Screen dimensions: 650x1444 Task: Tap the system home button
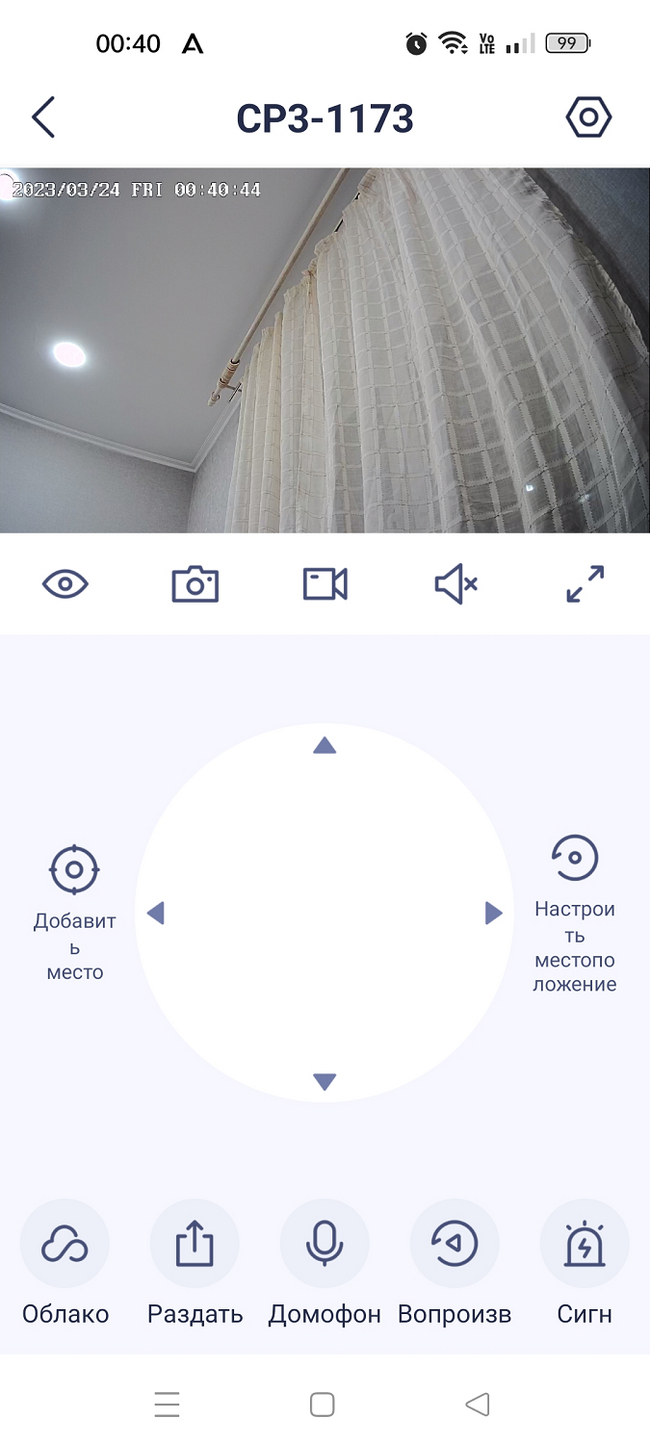pos(322,1404)
